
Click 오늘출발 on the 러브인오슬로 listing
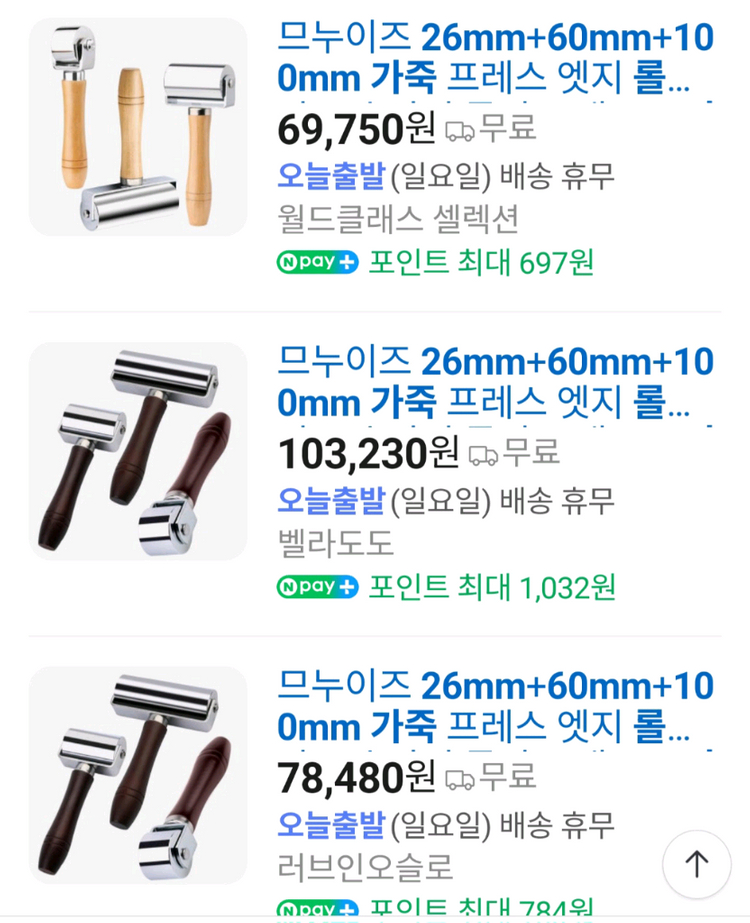tap(328, 827)
